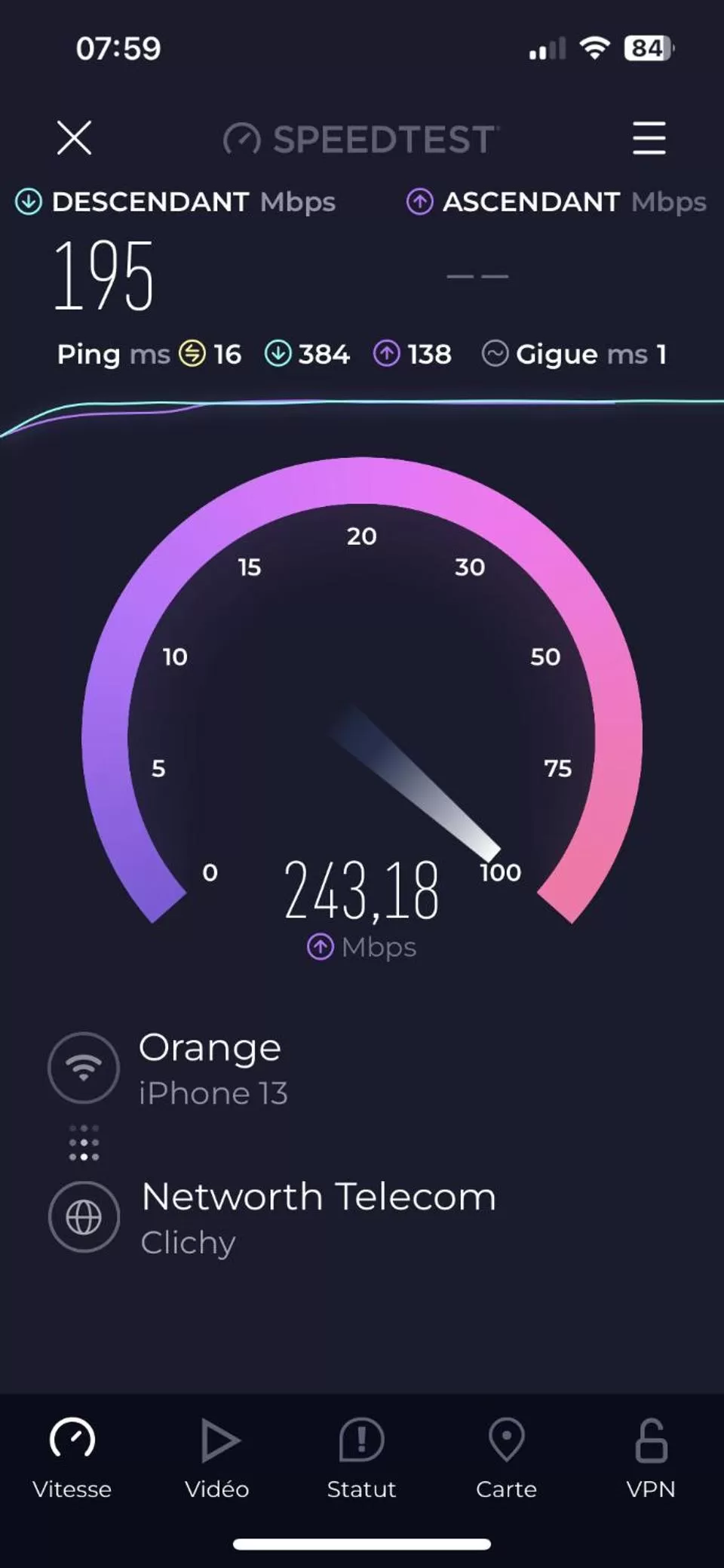724x1568 pixels.
Task: Open the VPN tab
Action: tap(651, 1458)
